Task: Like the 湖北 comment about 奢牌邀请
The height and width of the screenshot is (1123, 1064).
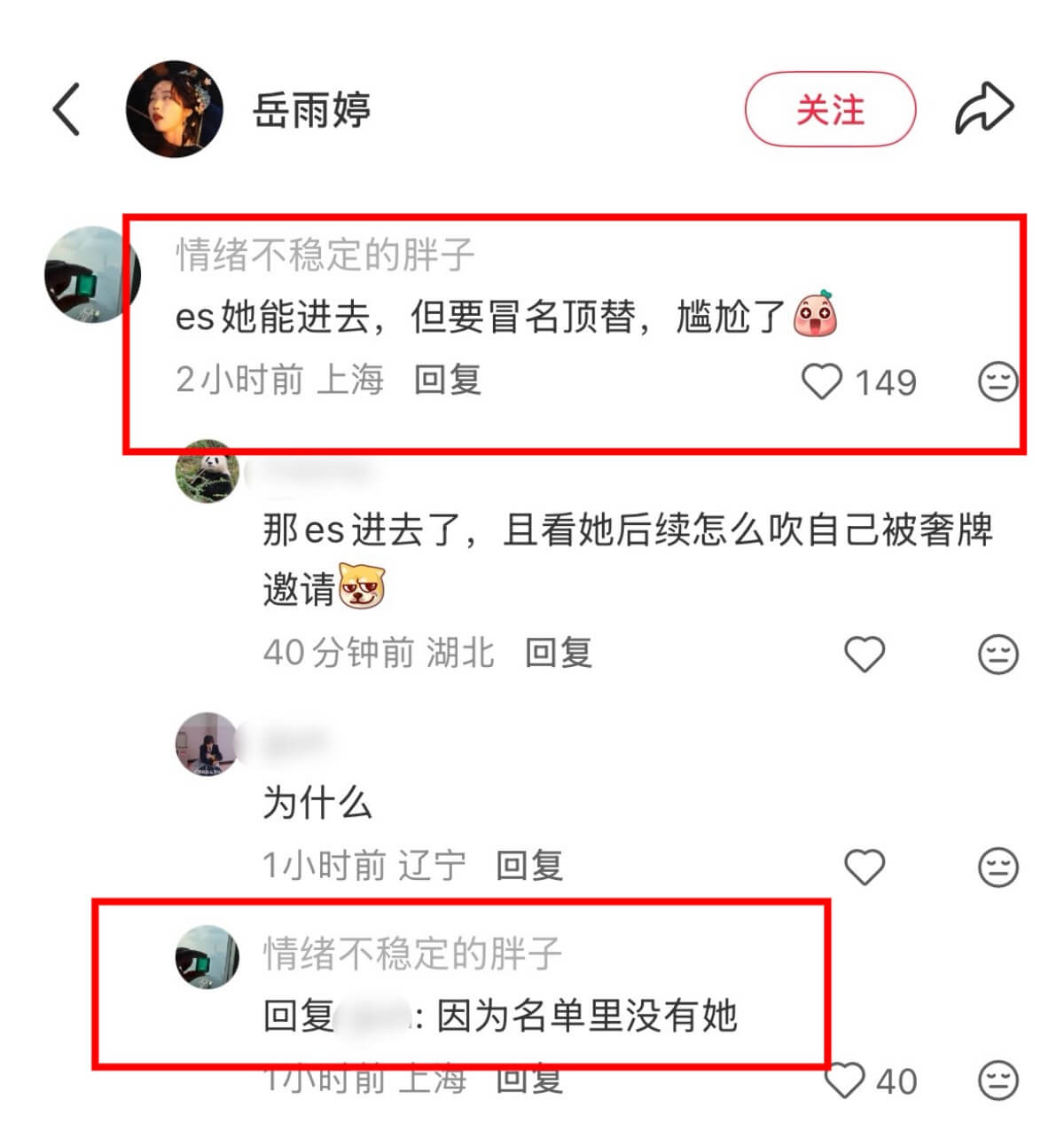Action: pyautogui.click(x=864, y=655)
